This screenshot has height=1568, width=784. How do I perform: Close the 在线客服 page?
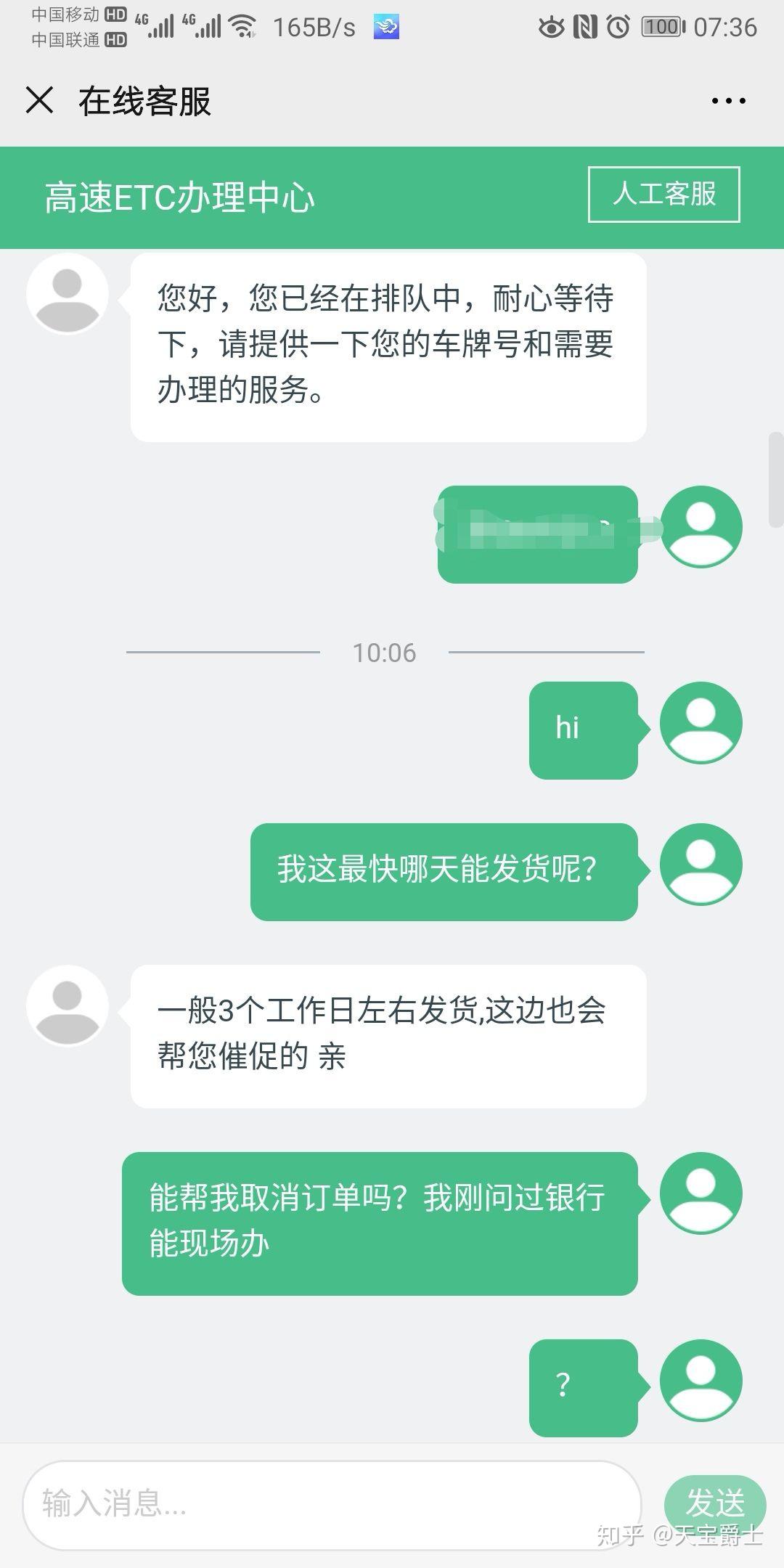[40, 100]
